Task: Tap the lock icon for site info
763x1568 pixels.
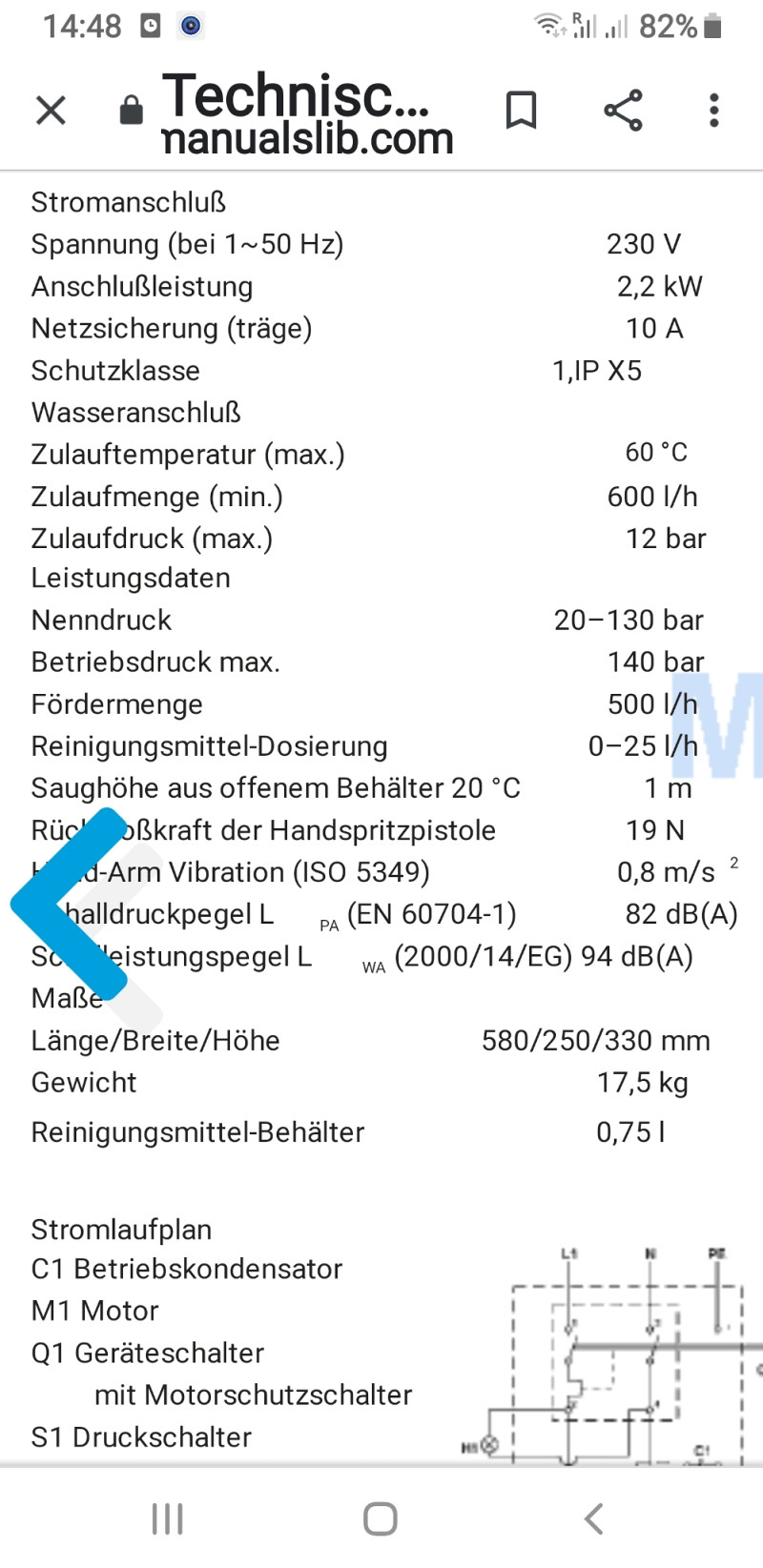Action: (x=131, y=111)
